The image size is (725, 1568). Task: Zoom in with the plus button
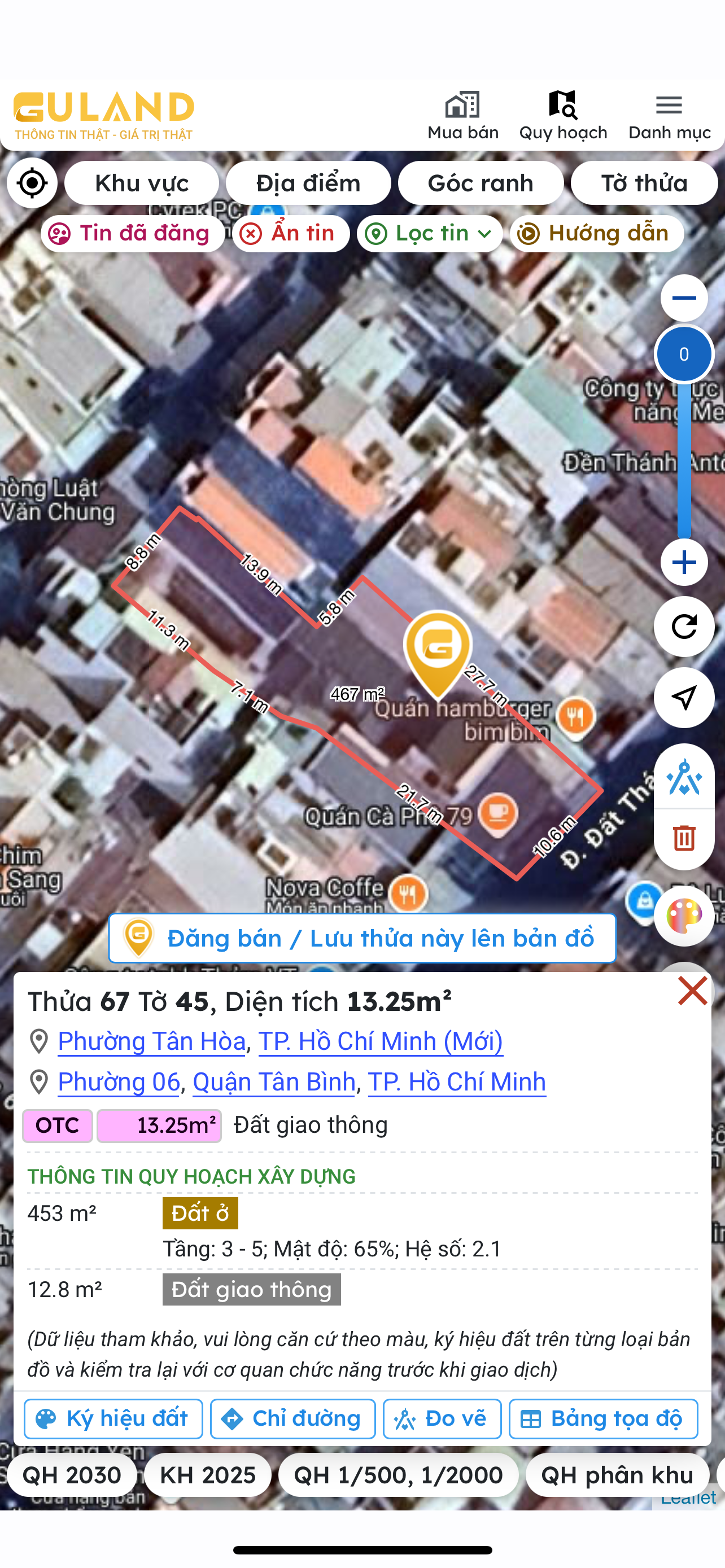tap(684, 562)
